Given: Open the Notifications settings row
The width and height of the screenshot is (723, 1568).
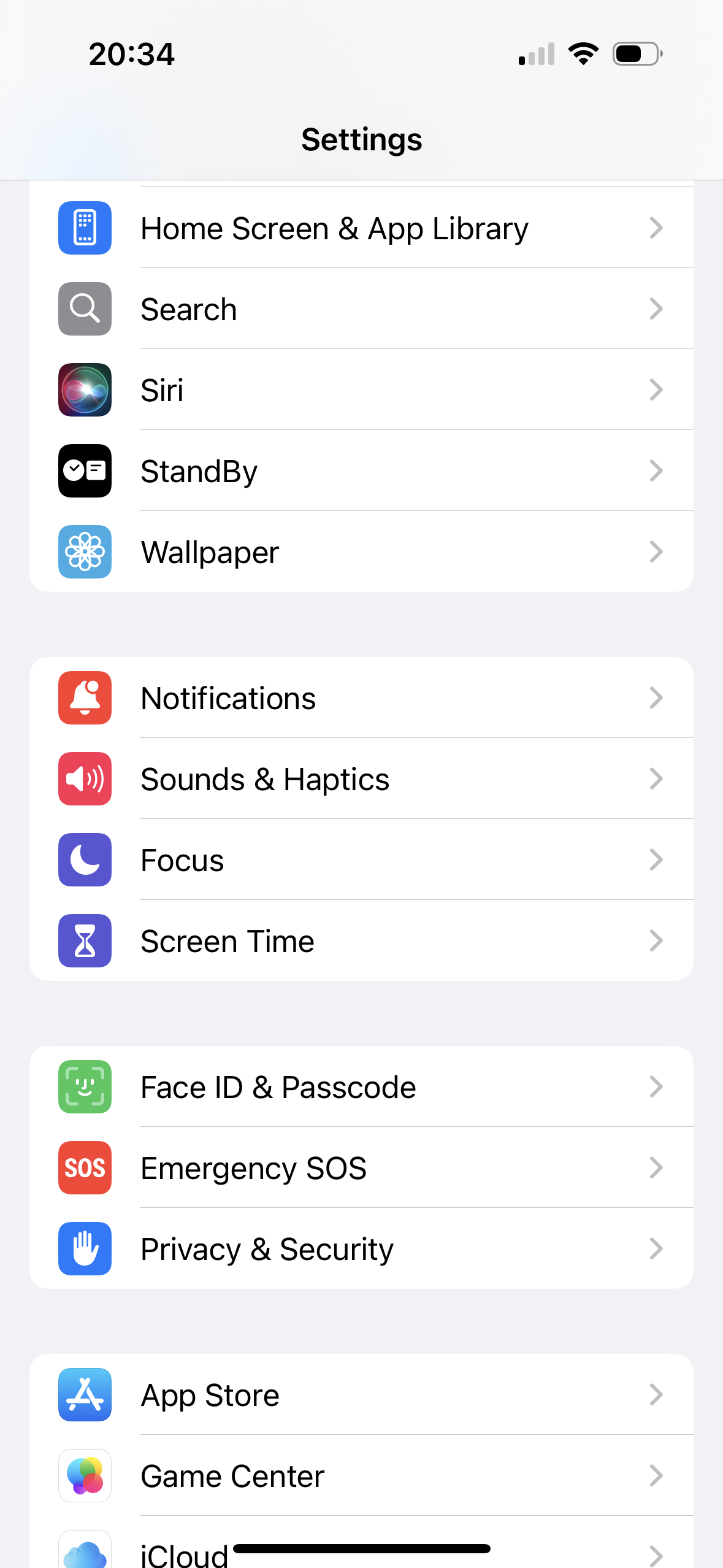Looking at the screenshot, I should (x=362, y=698).
